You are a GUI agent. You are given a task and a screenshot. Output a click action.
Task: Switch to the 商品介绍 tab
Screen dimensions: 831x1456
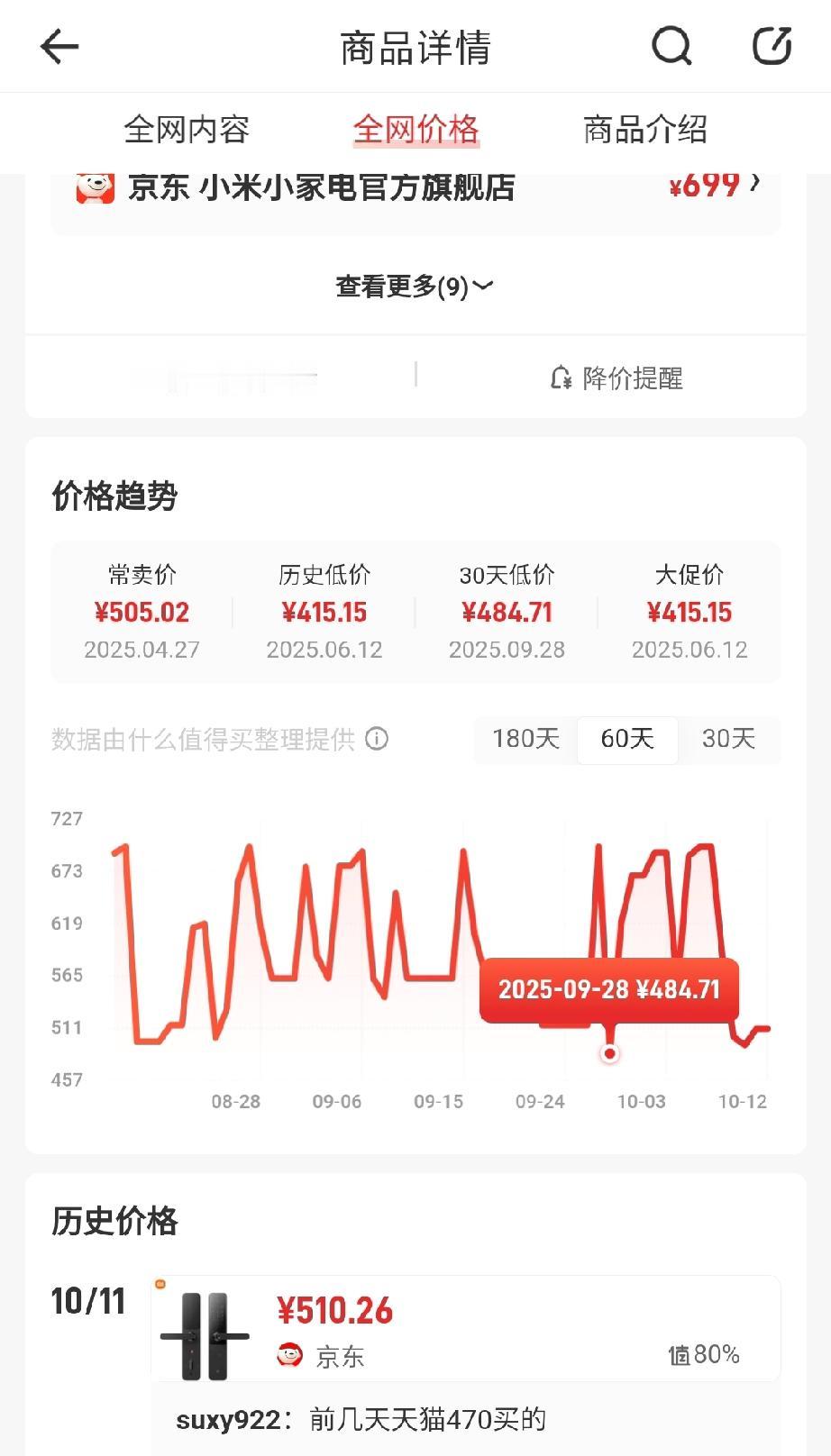pos(644,130)
